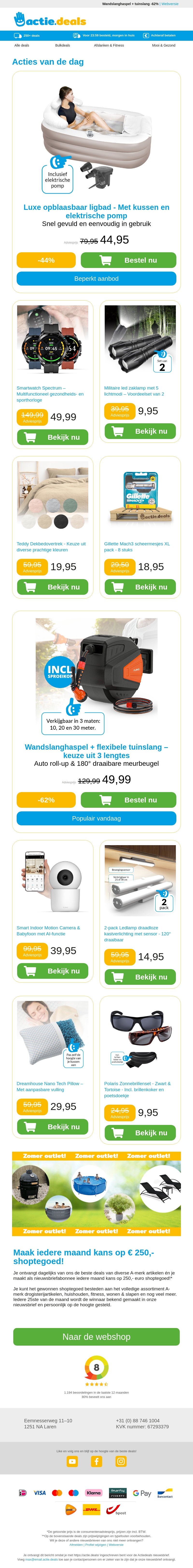View the Smart Indoor Motion Camera deal
Viewport: 193px width, 1568px height.
[52, 971]
